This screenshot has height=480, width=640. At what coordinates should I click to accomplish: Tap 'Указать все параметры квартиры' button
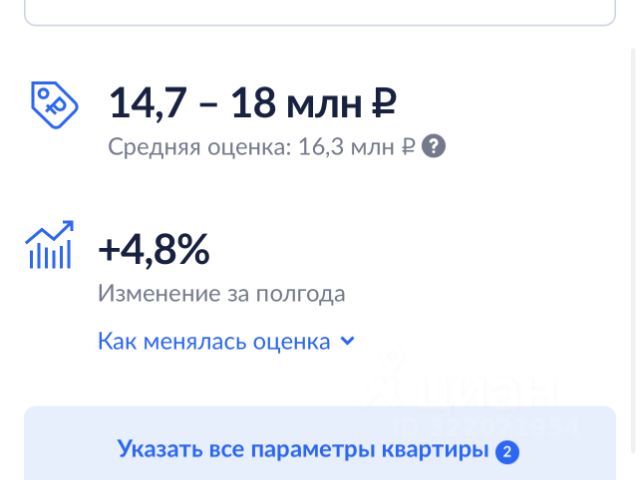318,450
